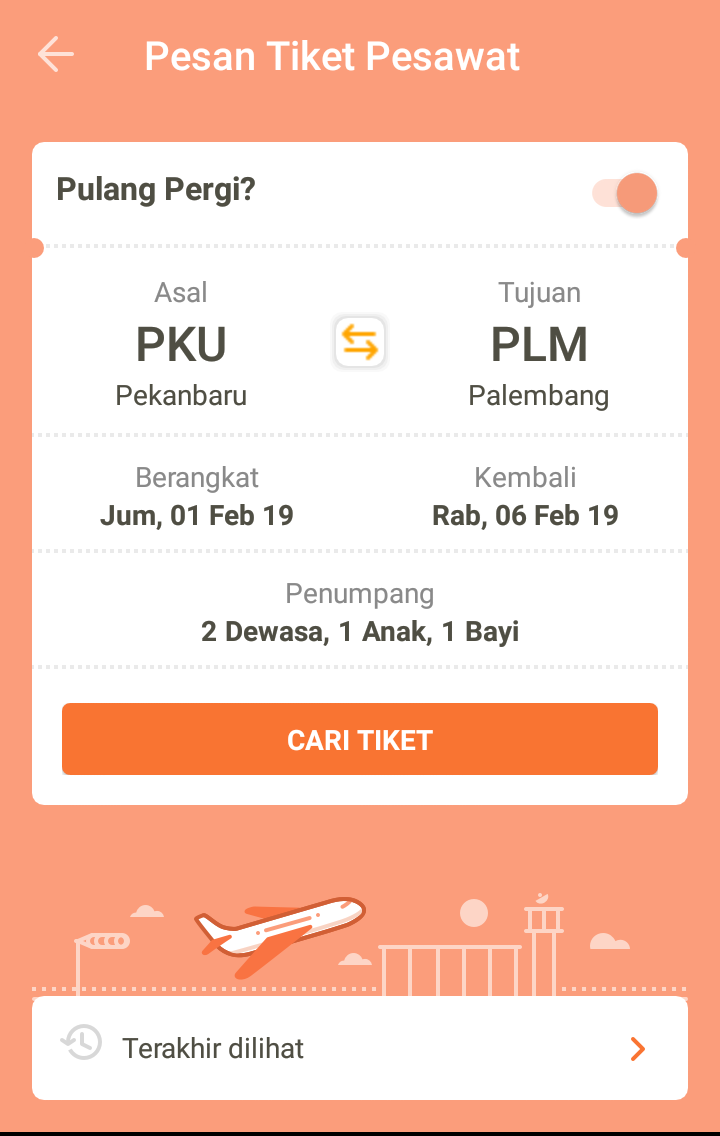Pick the Berangkat departure date

pyautogui.click(x=197, y=497)
